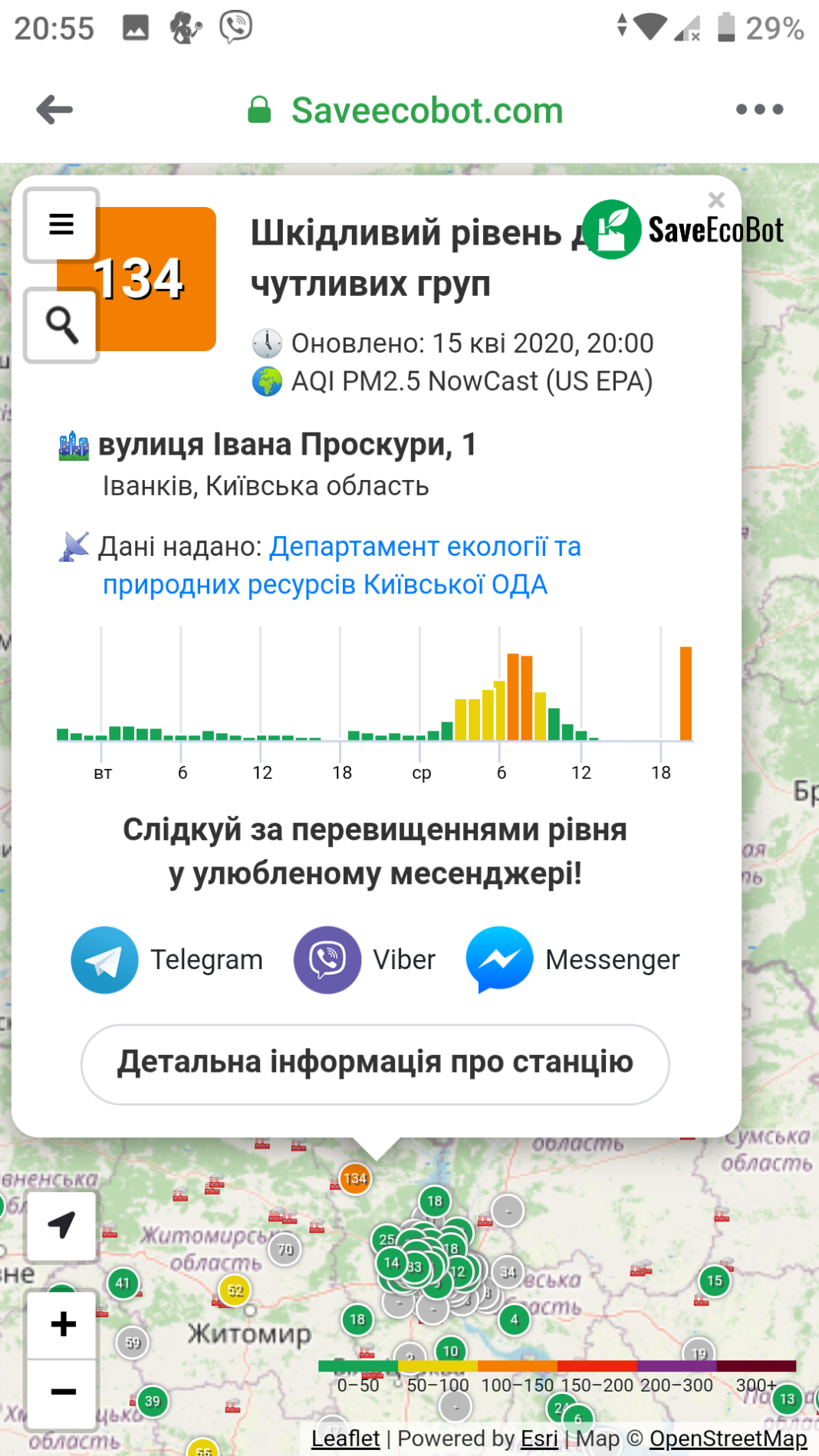Open the map search magnifier
The height and width of the screenshot is (1456, 819).
(x=61, y=325)
